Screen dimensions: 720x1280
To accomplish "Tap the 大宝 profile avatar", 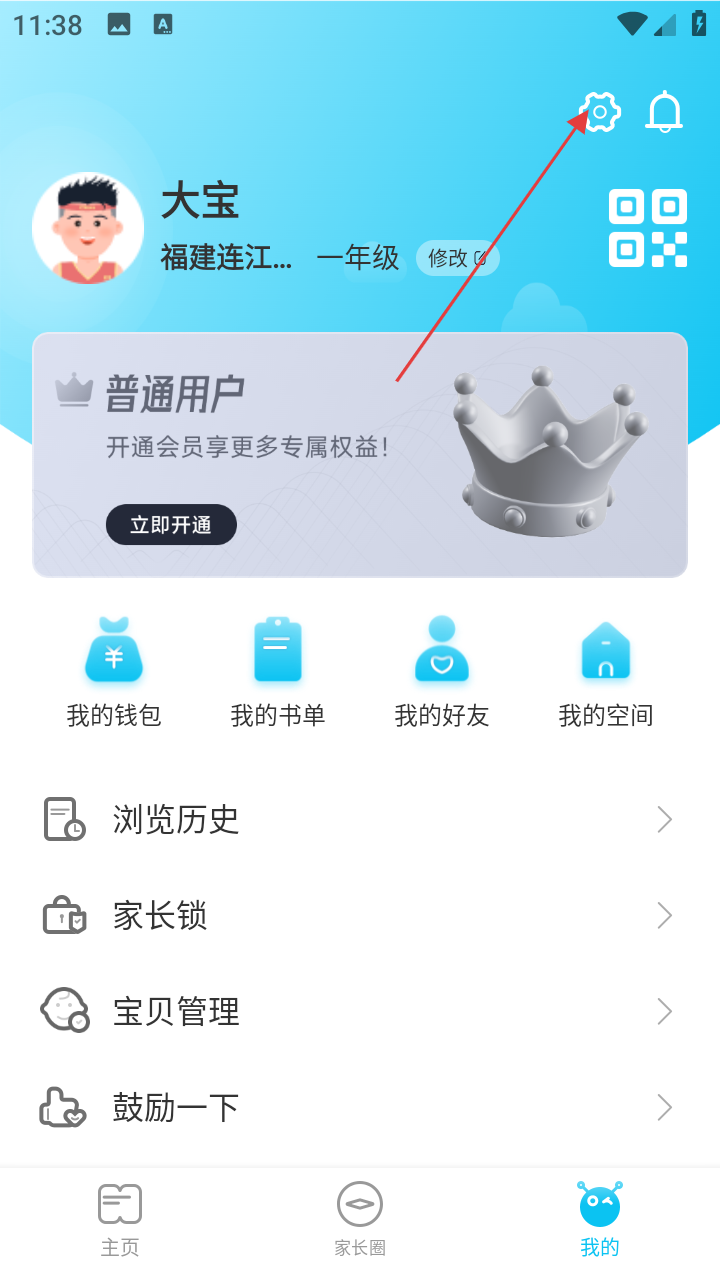I will [88, 229].
